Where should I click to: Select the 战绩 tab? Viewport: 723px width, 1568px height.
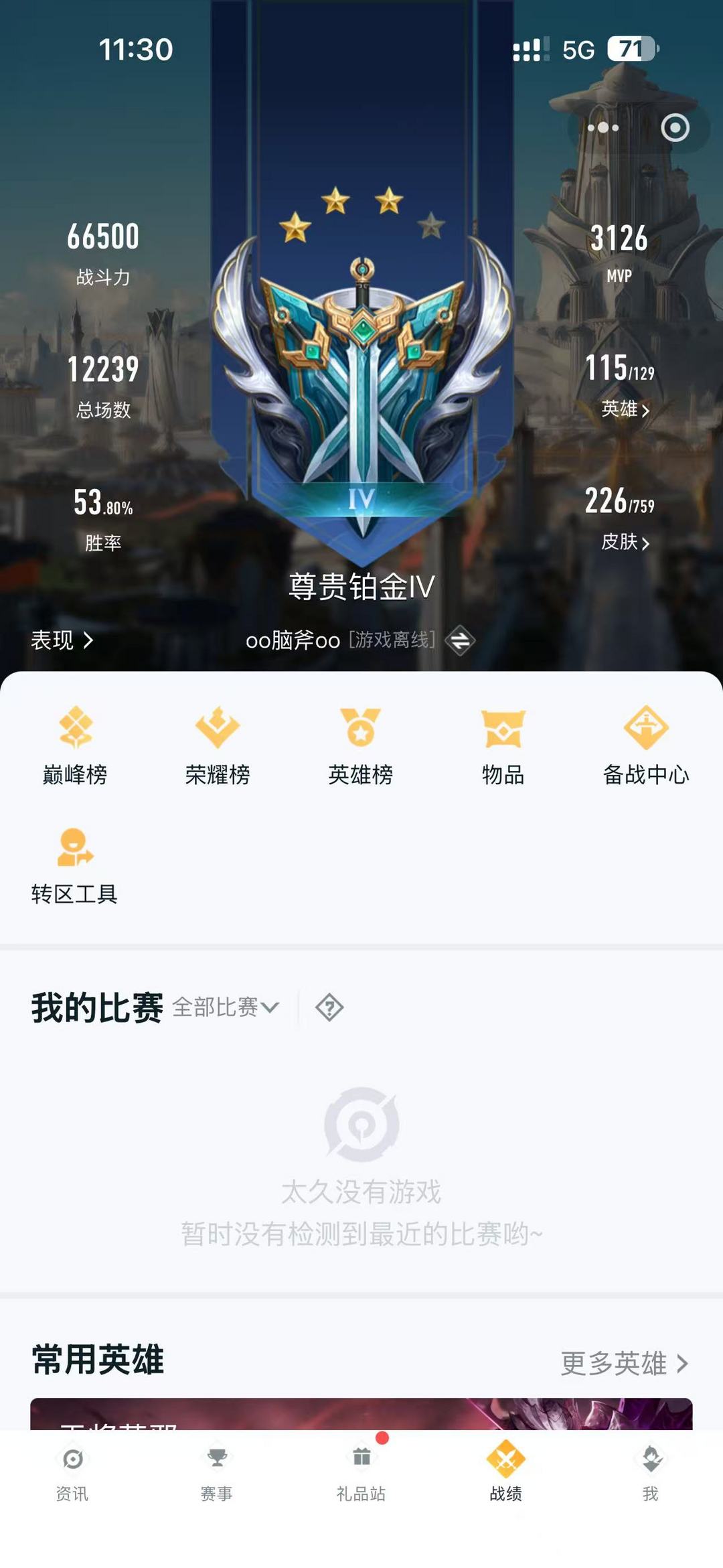pos(506,1470)
